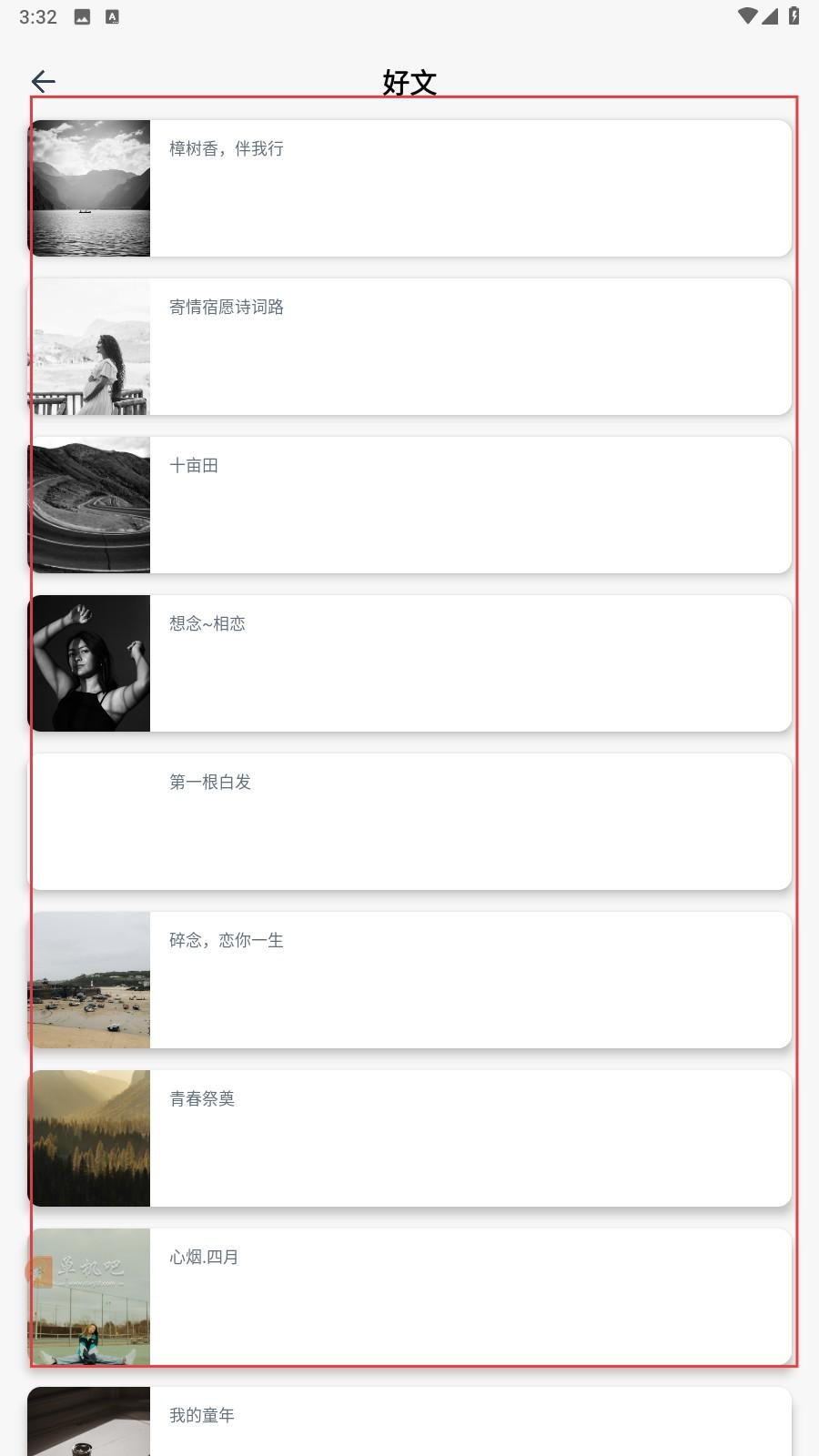Tap the clock showing 3:32
The height and width of the screenshot is (1456, 819).
pos(36,15)
